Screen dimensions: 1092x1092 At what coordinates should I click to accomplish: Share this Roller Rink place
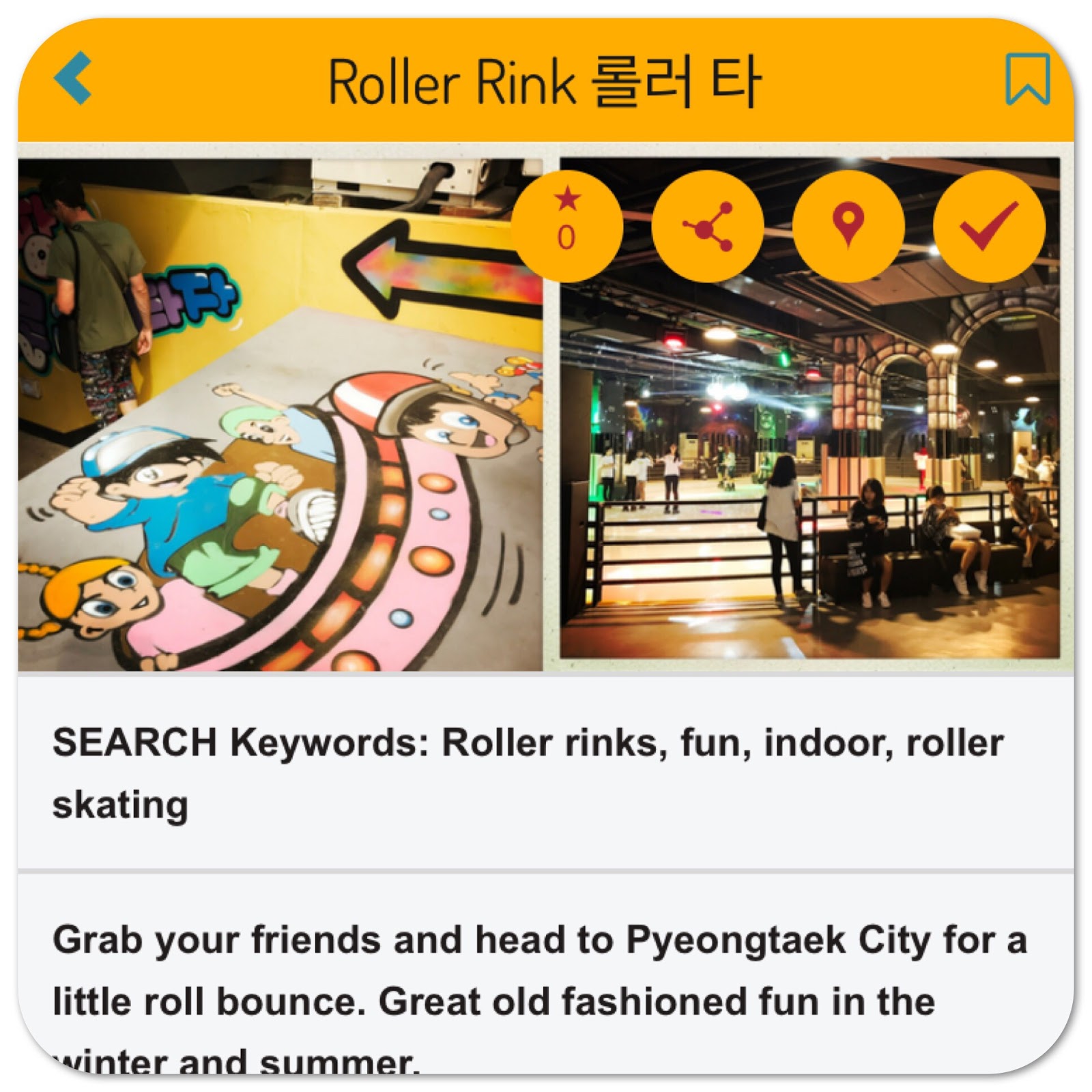(x=707, y=226)
